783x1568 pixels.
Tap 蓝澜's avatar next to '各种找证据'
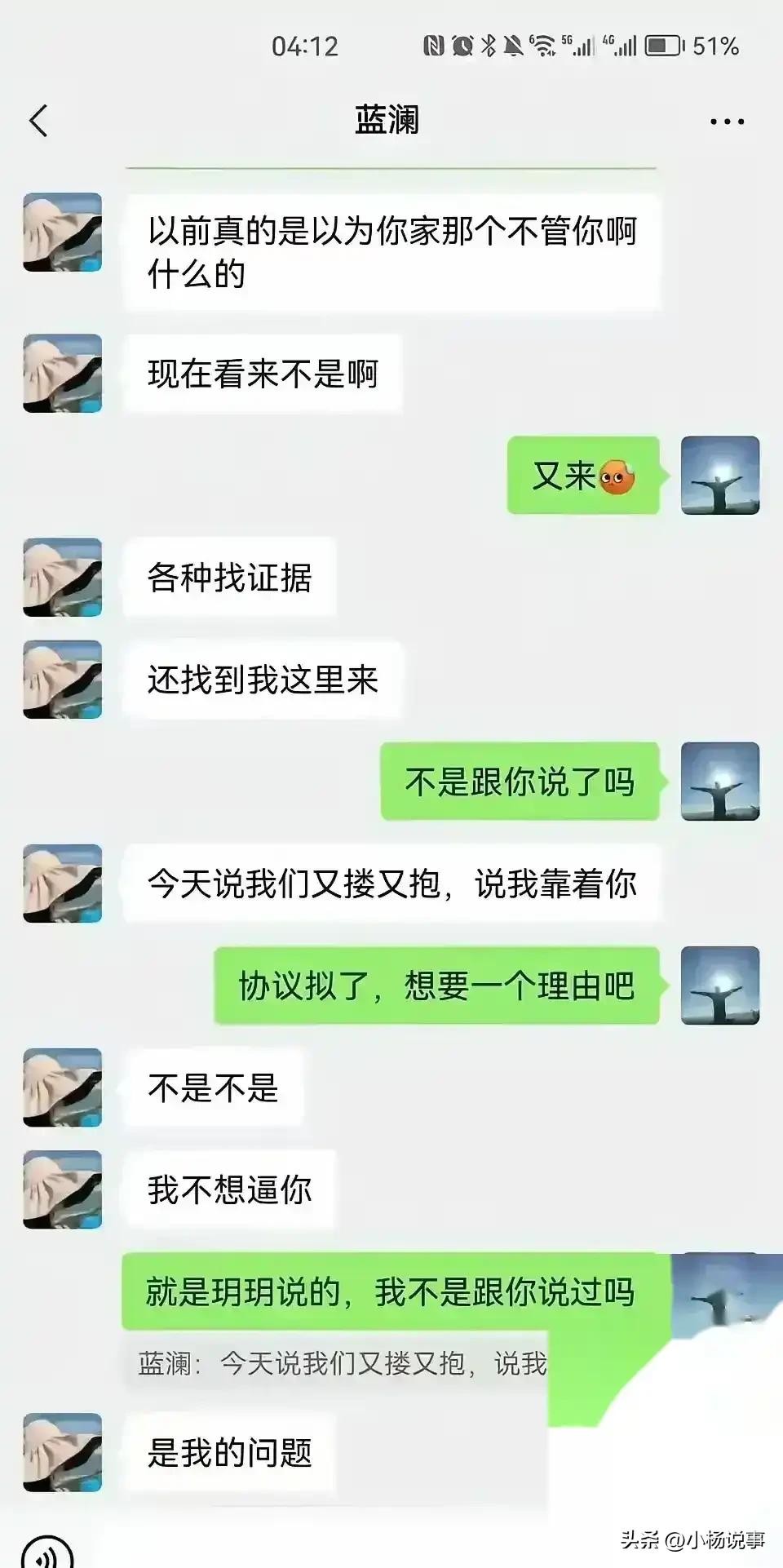(63, 578)
